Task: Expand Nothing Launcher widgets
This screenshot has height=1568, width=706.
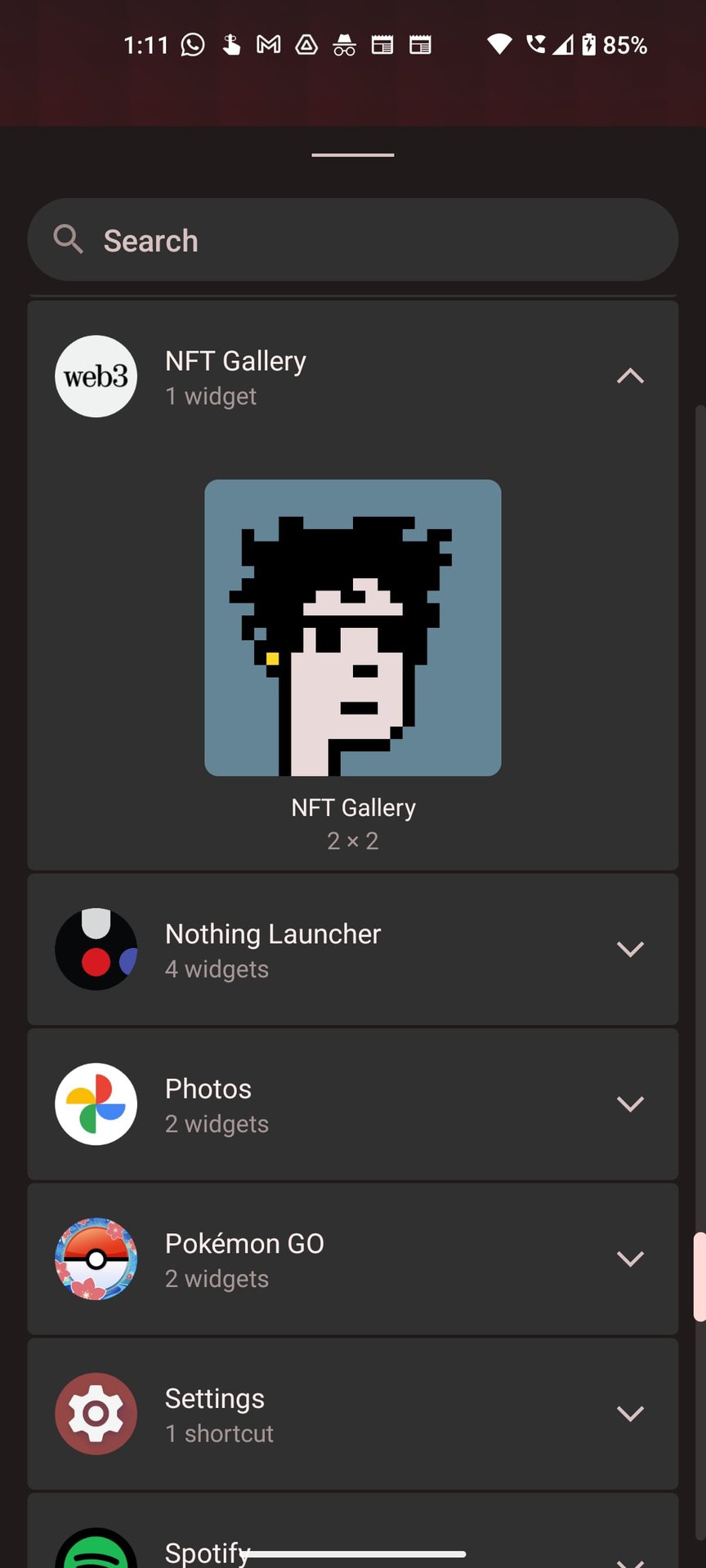Action: [630, 949]
